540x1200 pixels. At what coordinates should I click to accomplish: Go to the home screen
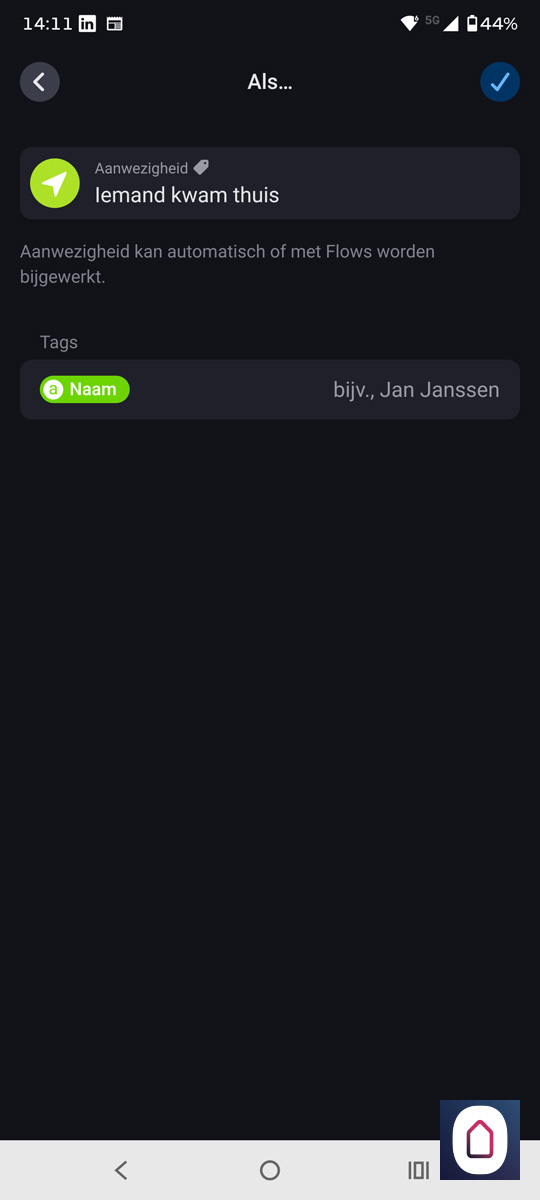270,1170
